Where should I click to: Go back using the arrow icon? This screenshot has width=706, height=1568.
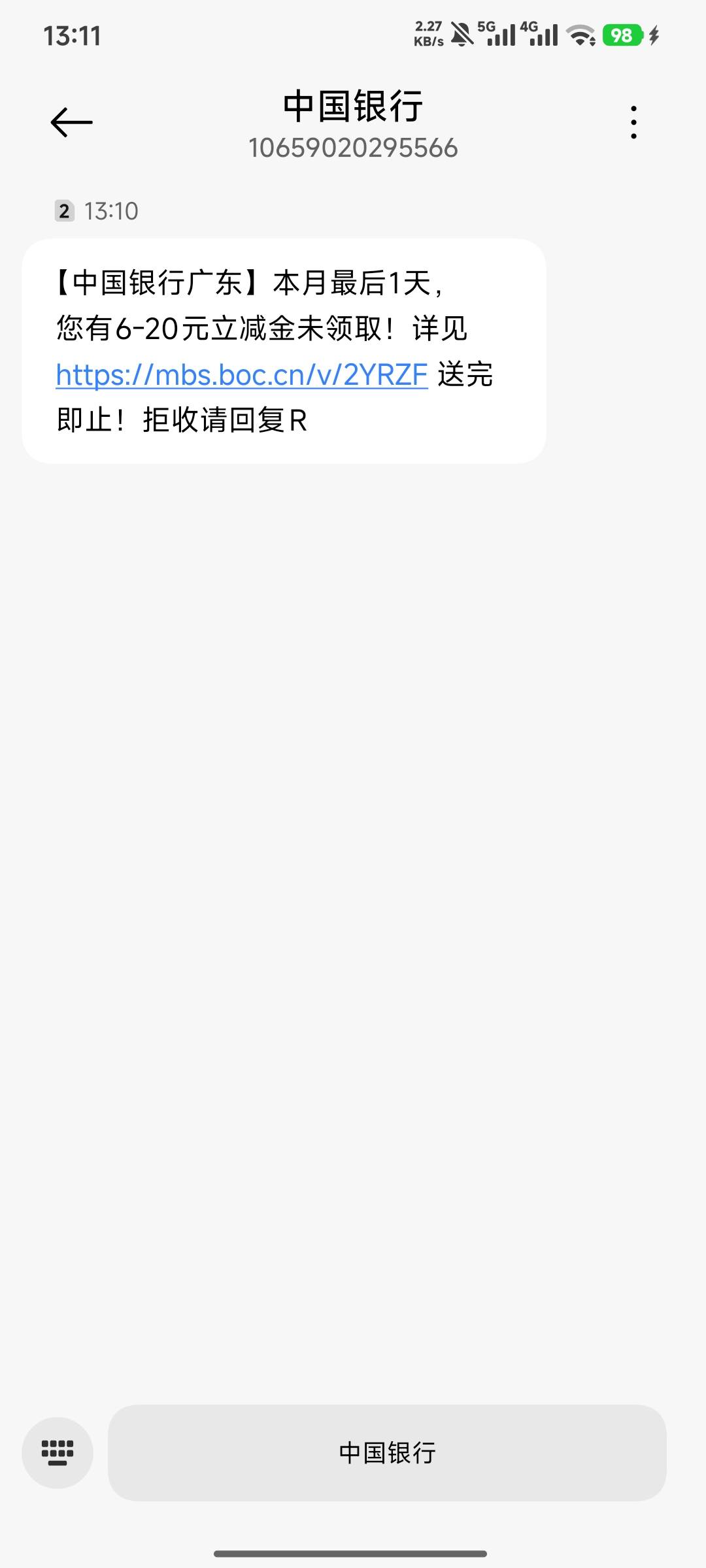(72, 122)
